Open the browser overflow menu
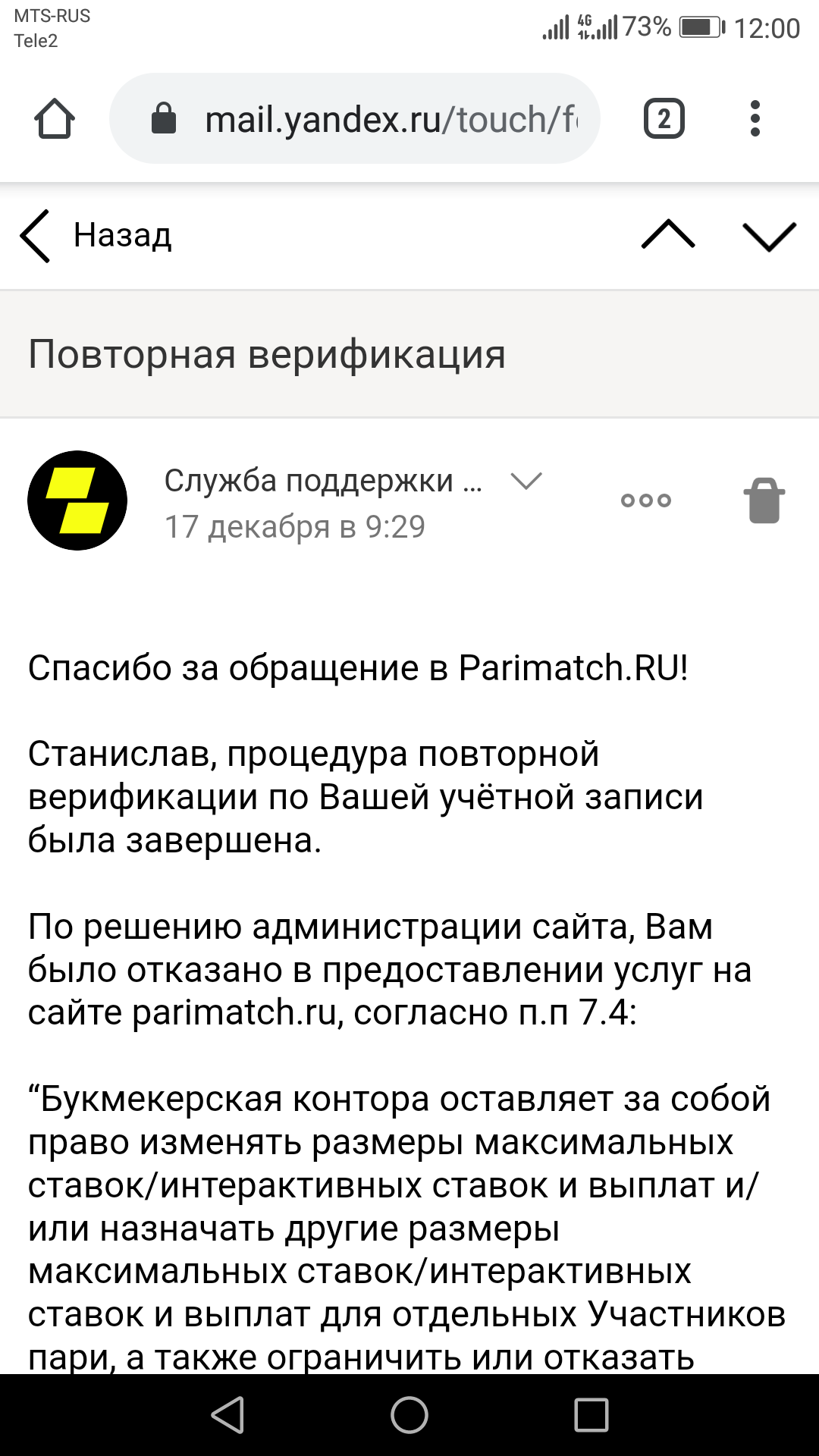 point(755,119)
